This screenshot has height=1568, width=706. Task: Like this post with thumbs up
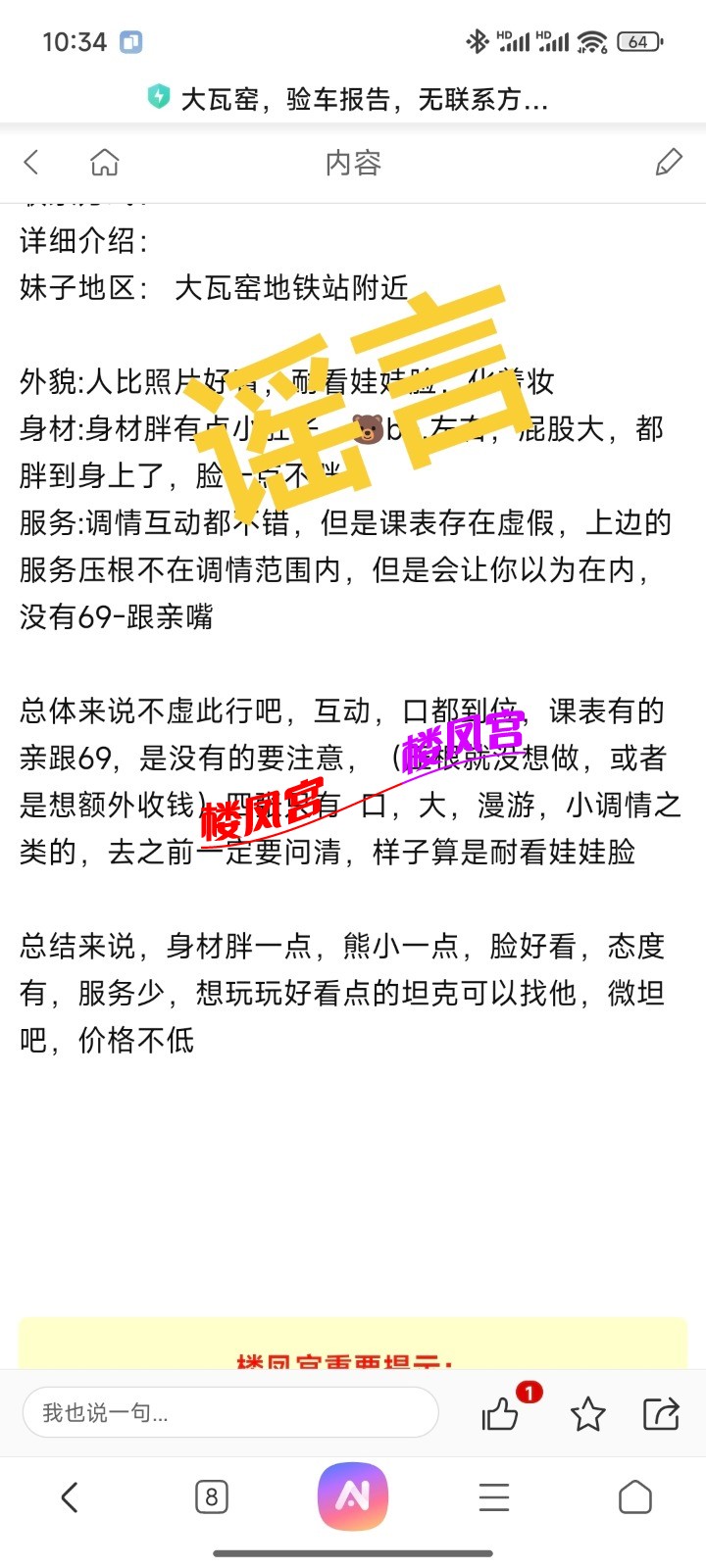tap(501, 1413)
